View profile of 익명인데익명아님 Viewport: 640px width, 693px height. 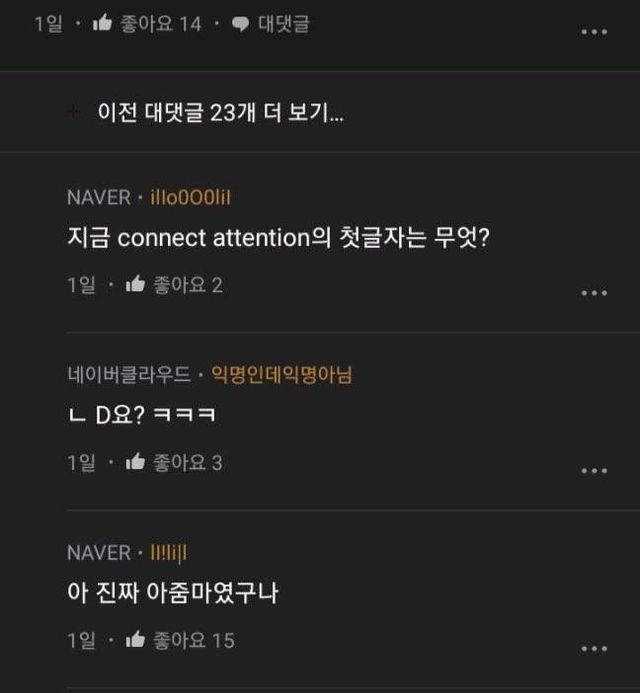[x=281, y=376]
